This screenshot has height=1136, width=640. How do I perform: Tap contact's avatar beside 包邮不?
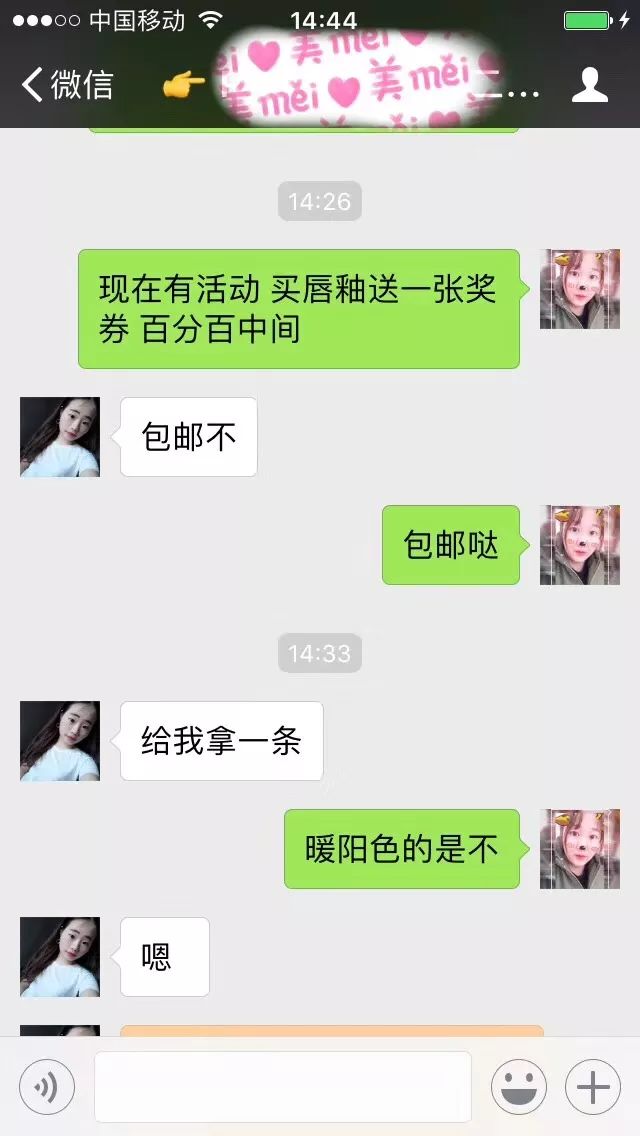[60, 437]
